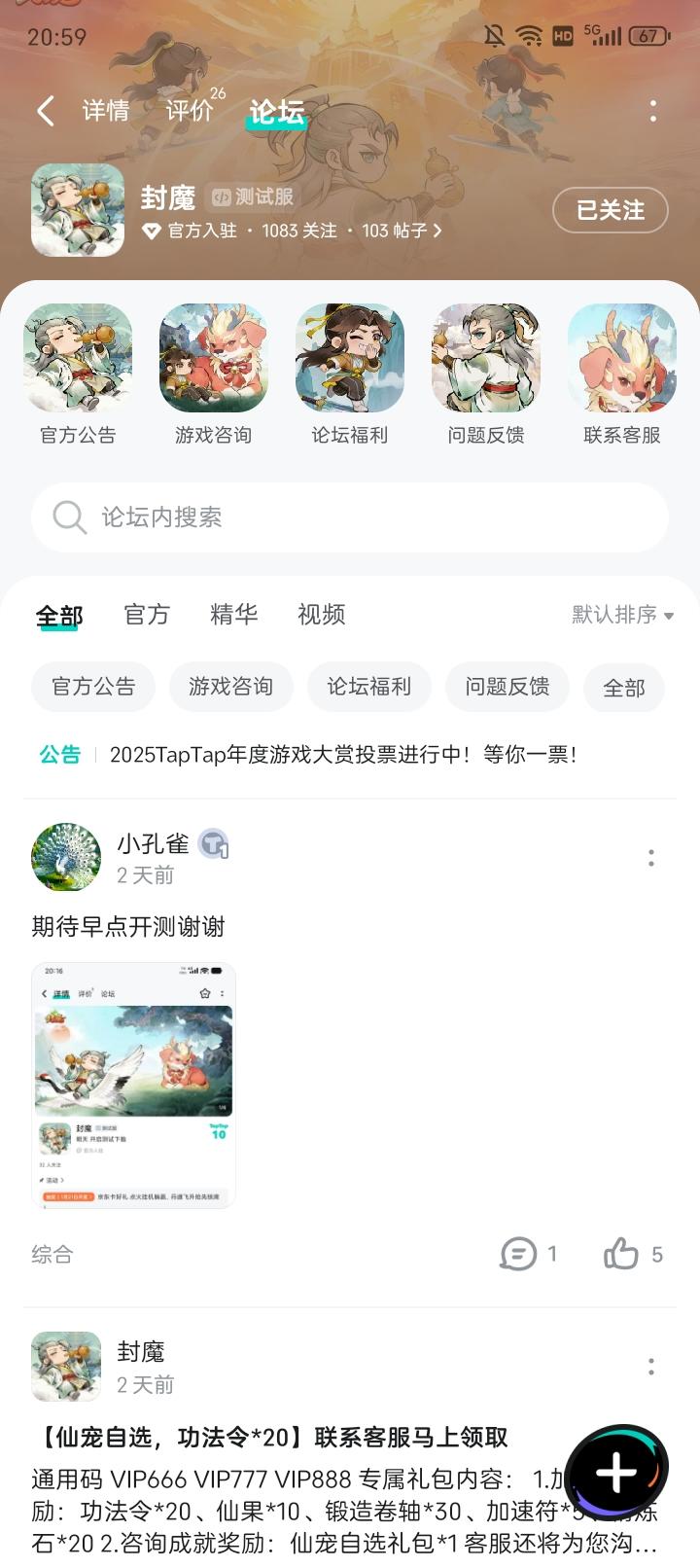Select the 官方 filter tab

point(147,615)
